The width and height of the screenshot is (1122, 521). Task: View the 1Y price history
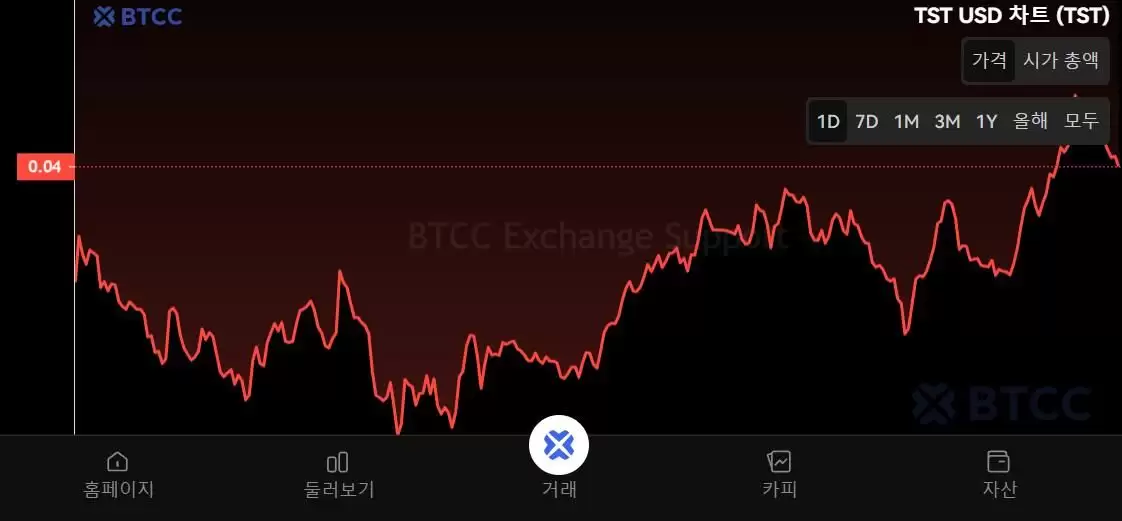click(987, 122)
